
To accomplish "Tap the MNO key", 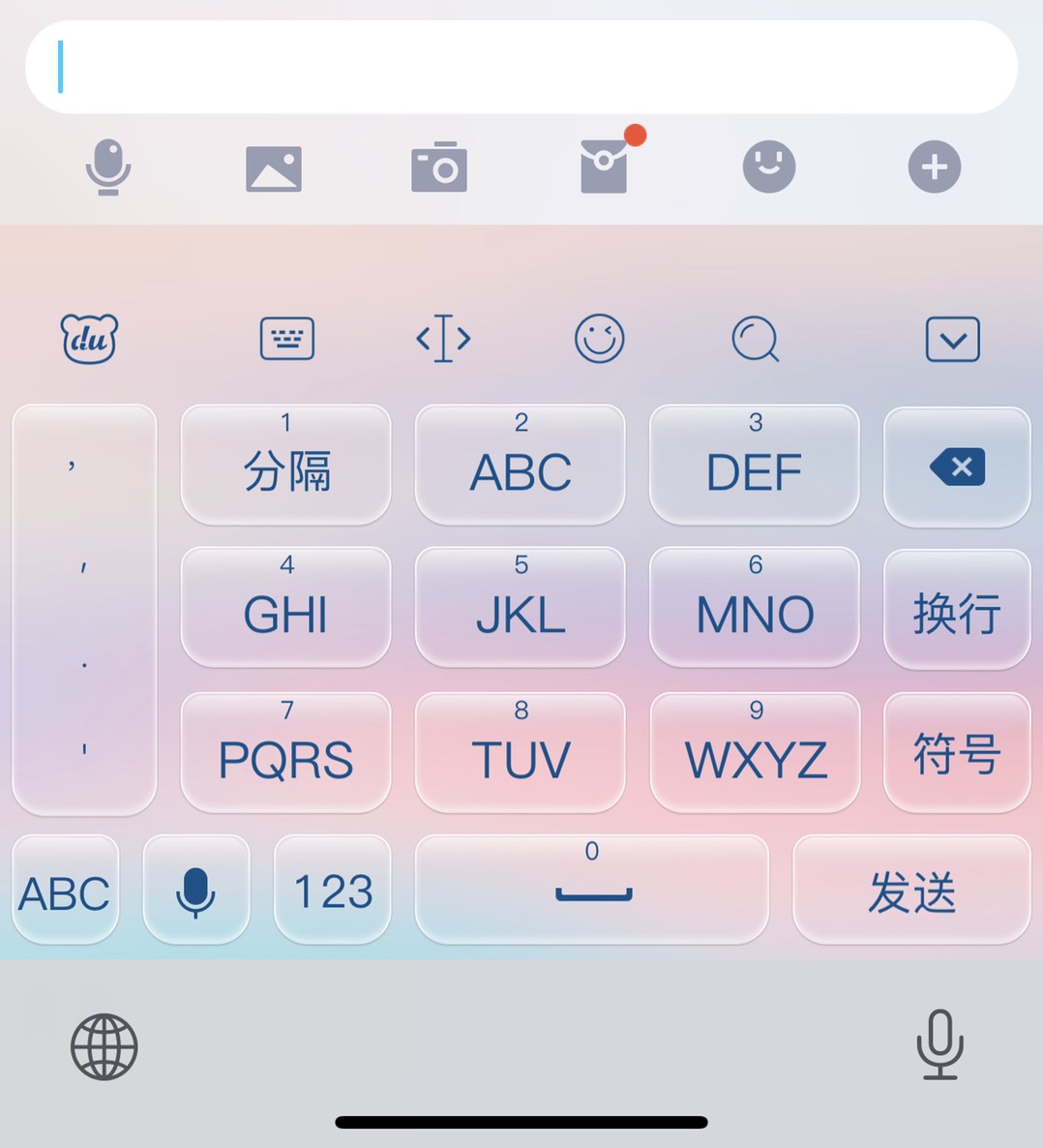I will [x=755, y=607].
